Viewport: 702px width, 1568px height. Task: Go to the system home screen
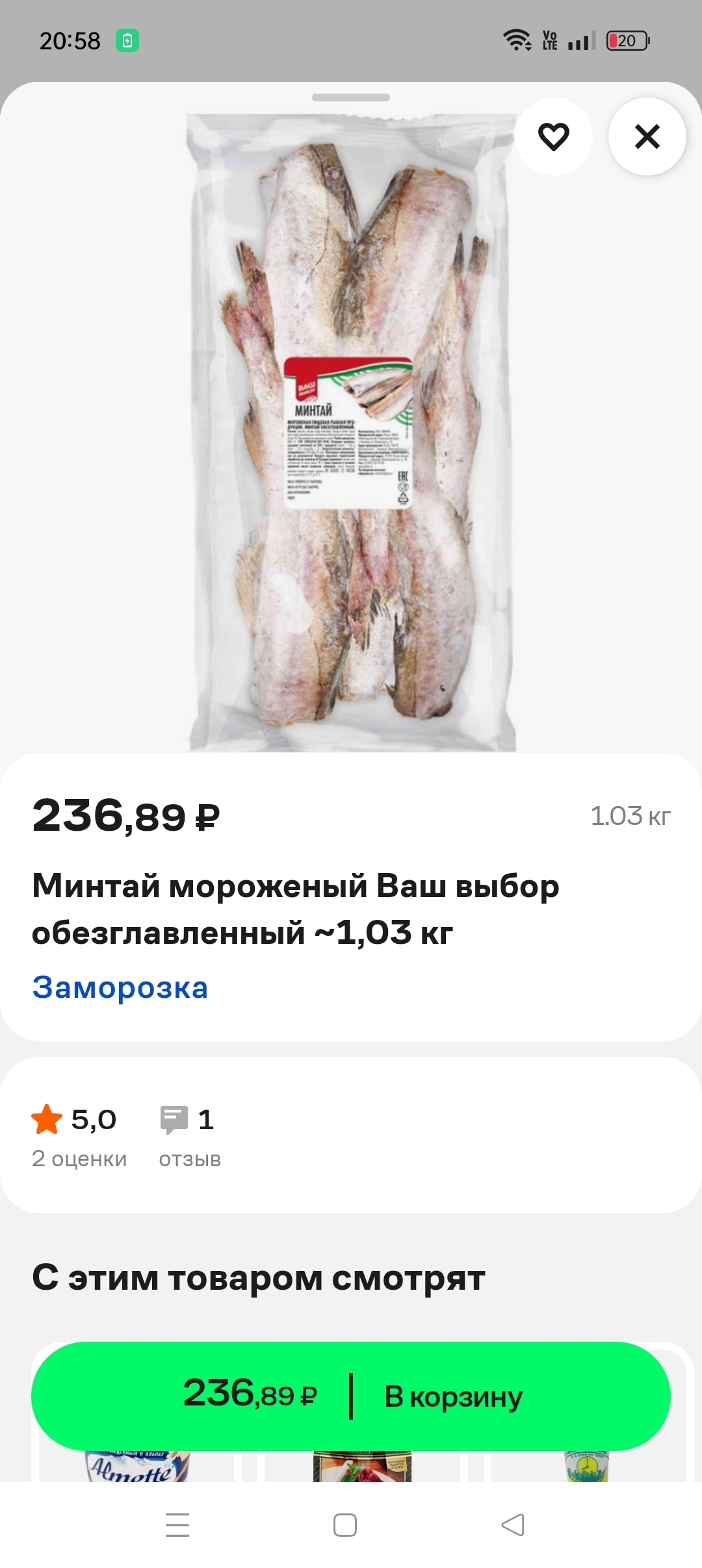pos(345,1524)
